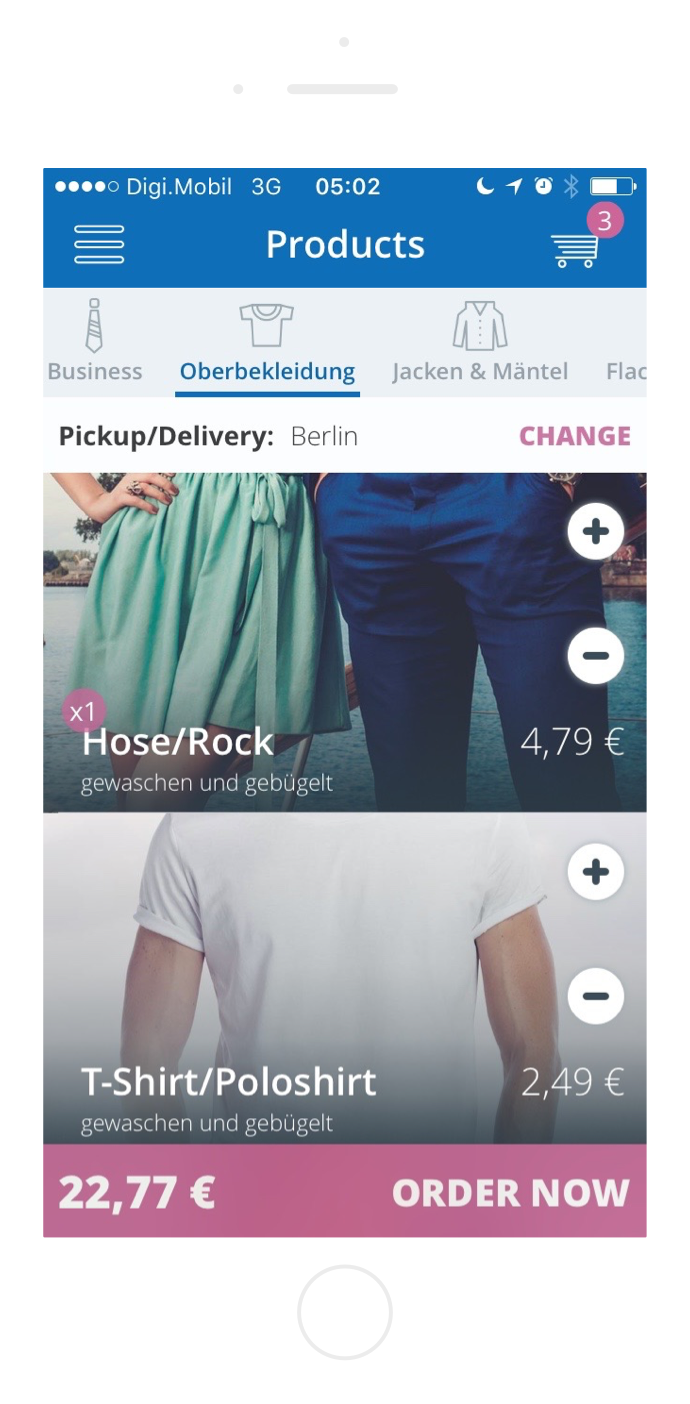Tap Order Now to checkout
690x1404 pixels.
click(510, 1192)
